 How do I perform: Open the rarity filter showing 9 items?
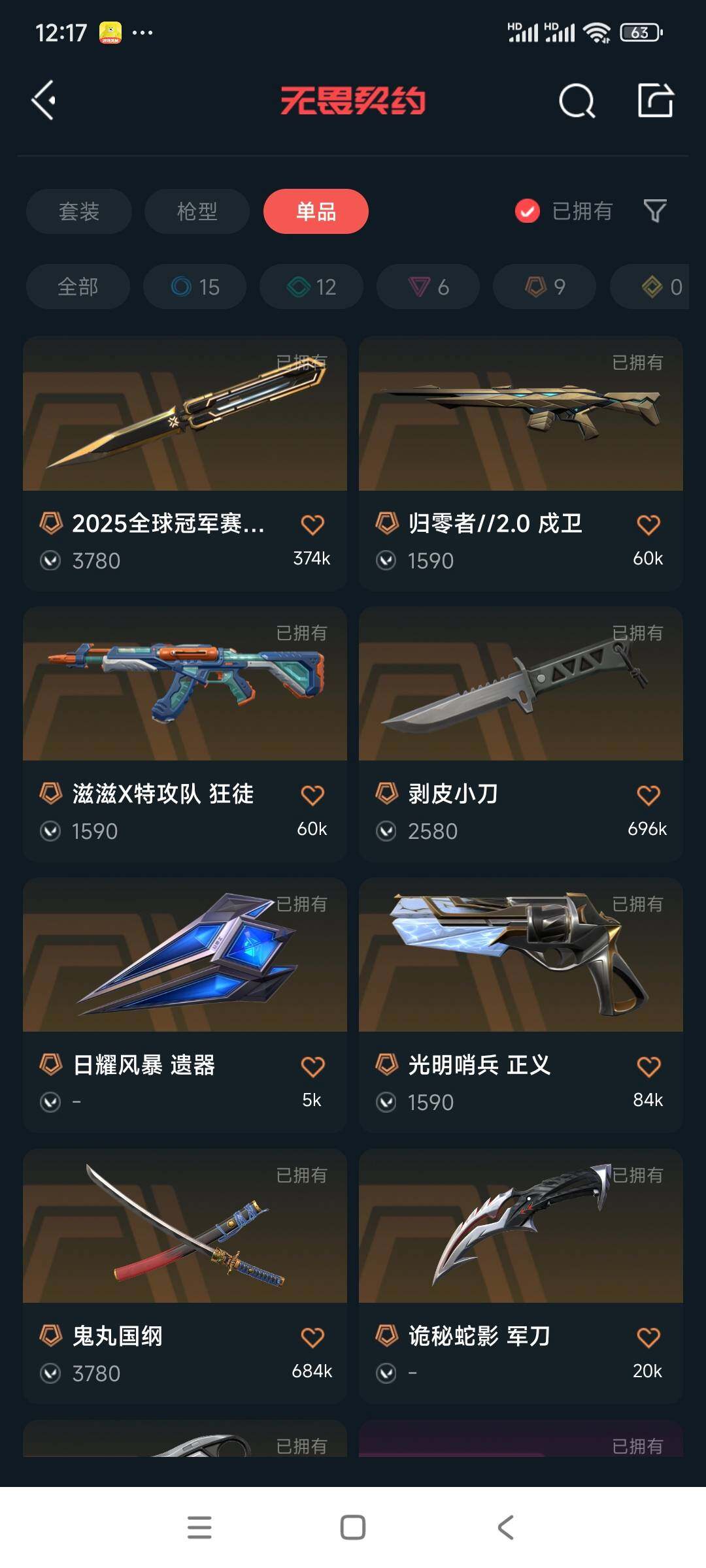(543, 286)
